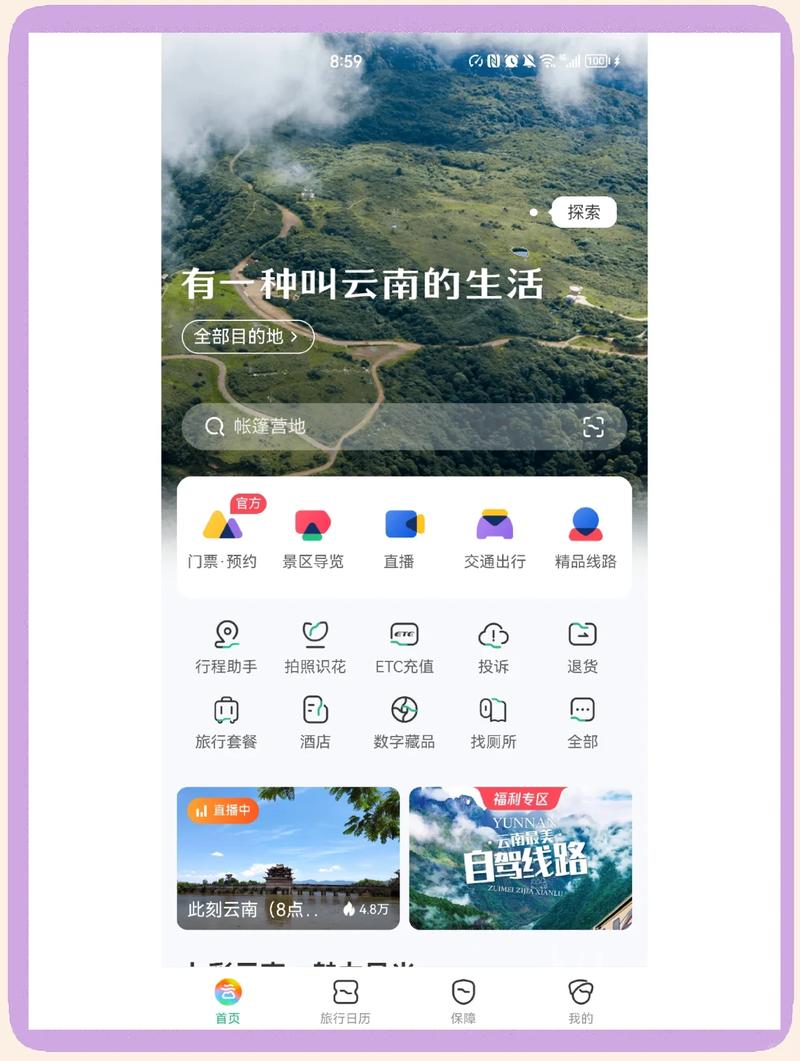Open the 直播 live streaming feature

(x=403, y=535)
